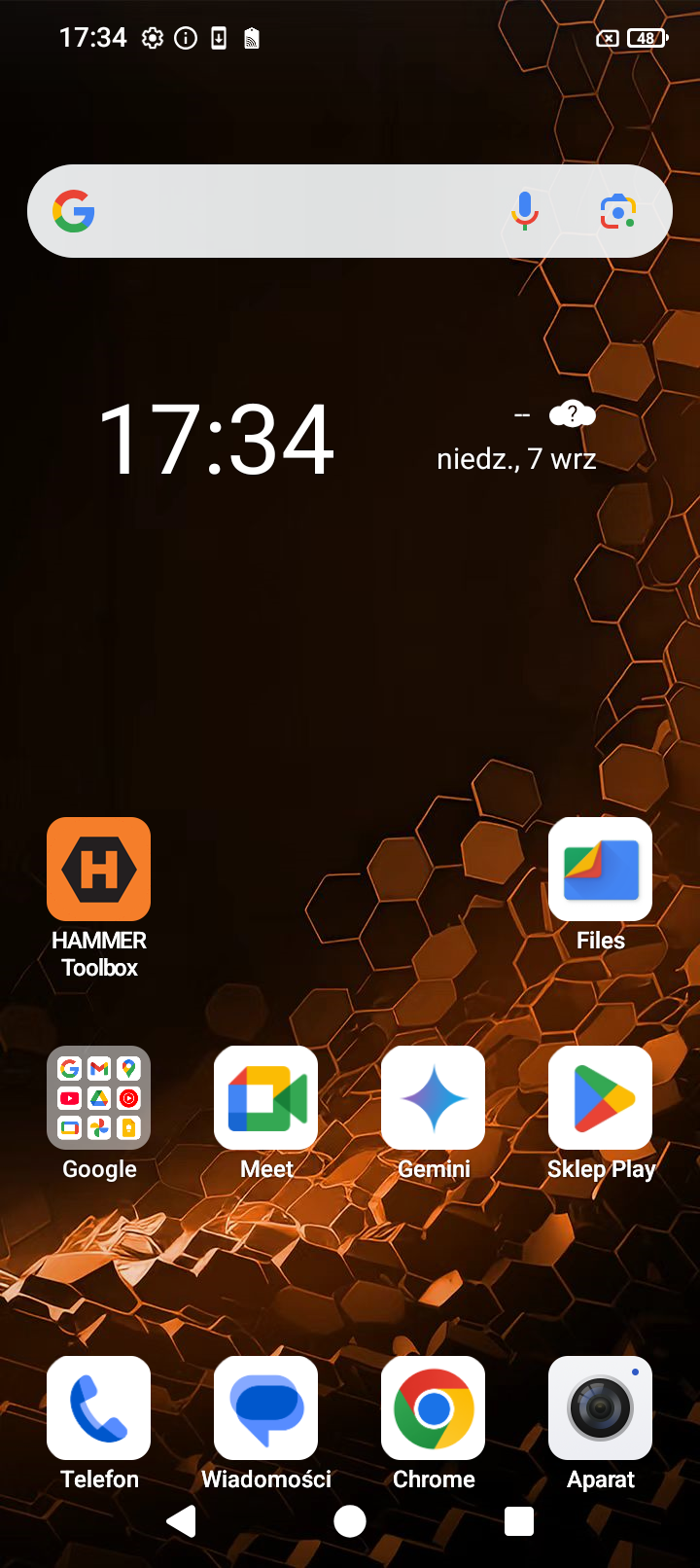
Task: Start voice search with the microphone
Action: 525,211
